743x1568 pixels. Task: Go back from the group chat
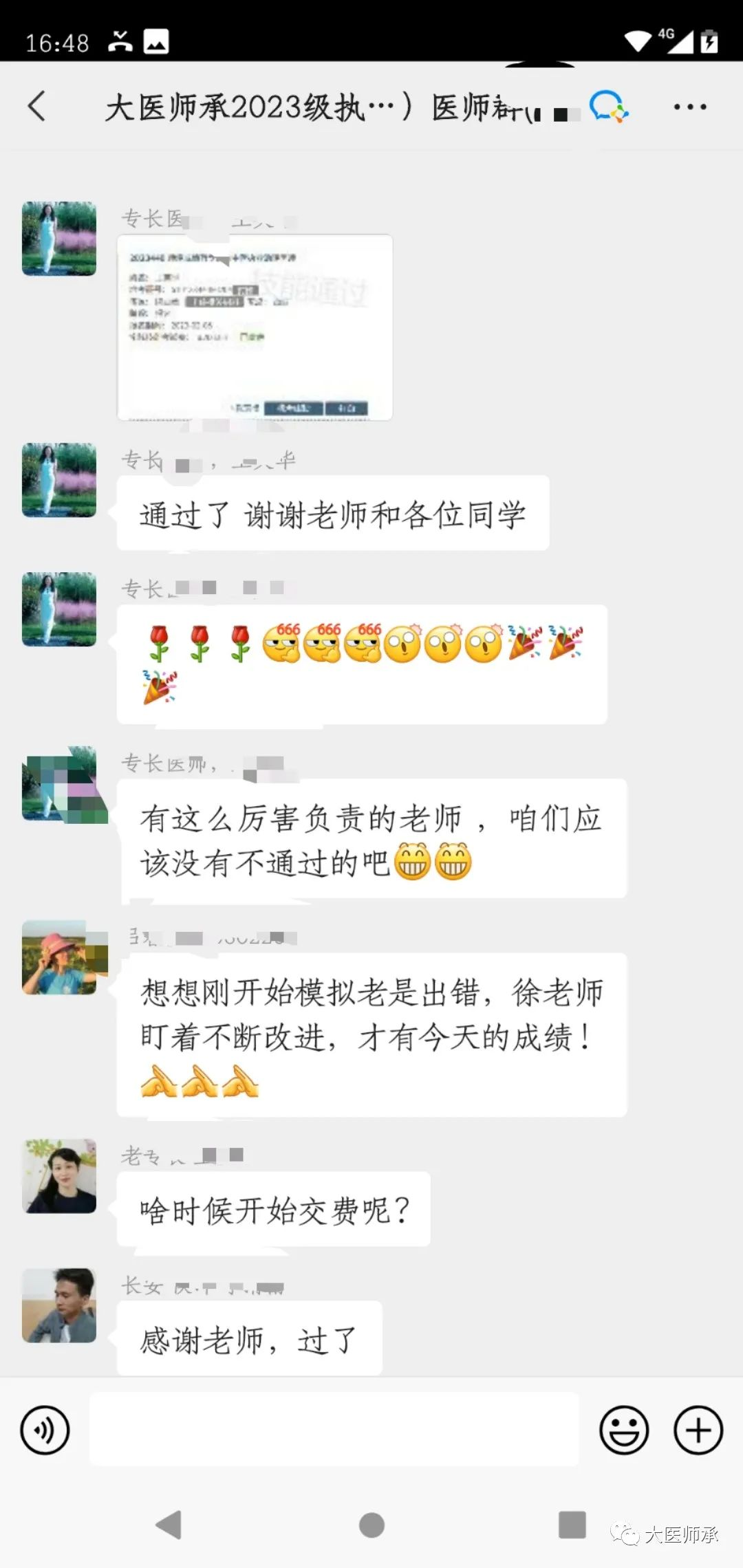coord(37,107)
